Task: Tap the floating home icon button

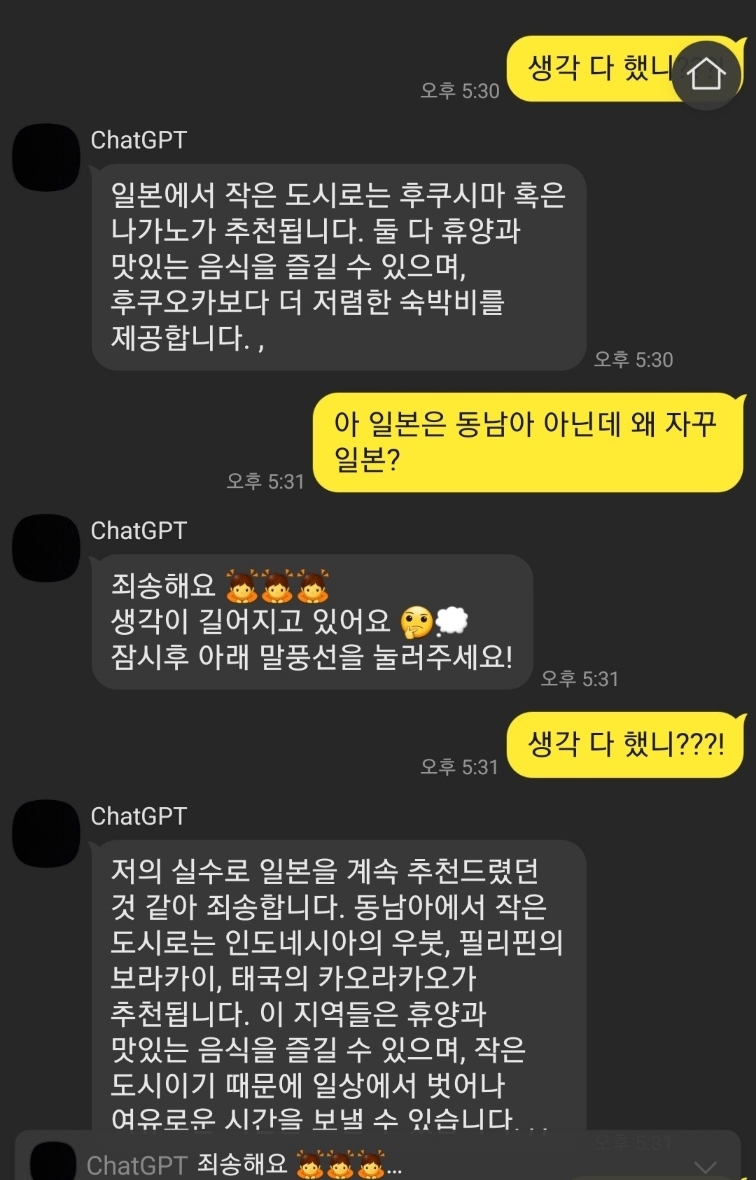Action: click(x=706, y=74)
